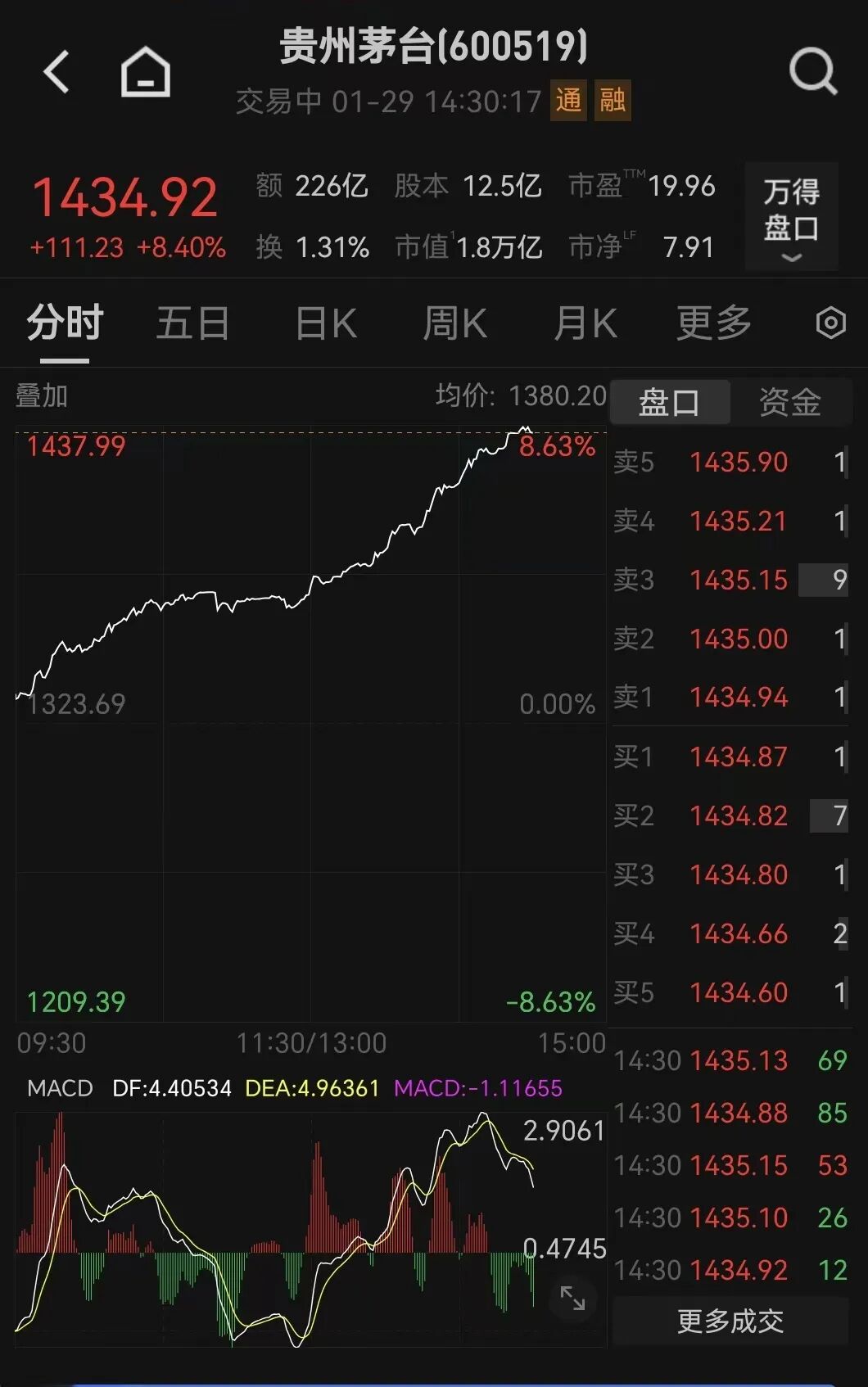This screenshot has width=868, height=1387.
Task: Switch to the 盘口 order book tab
Action: tap(670, 401)
